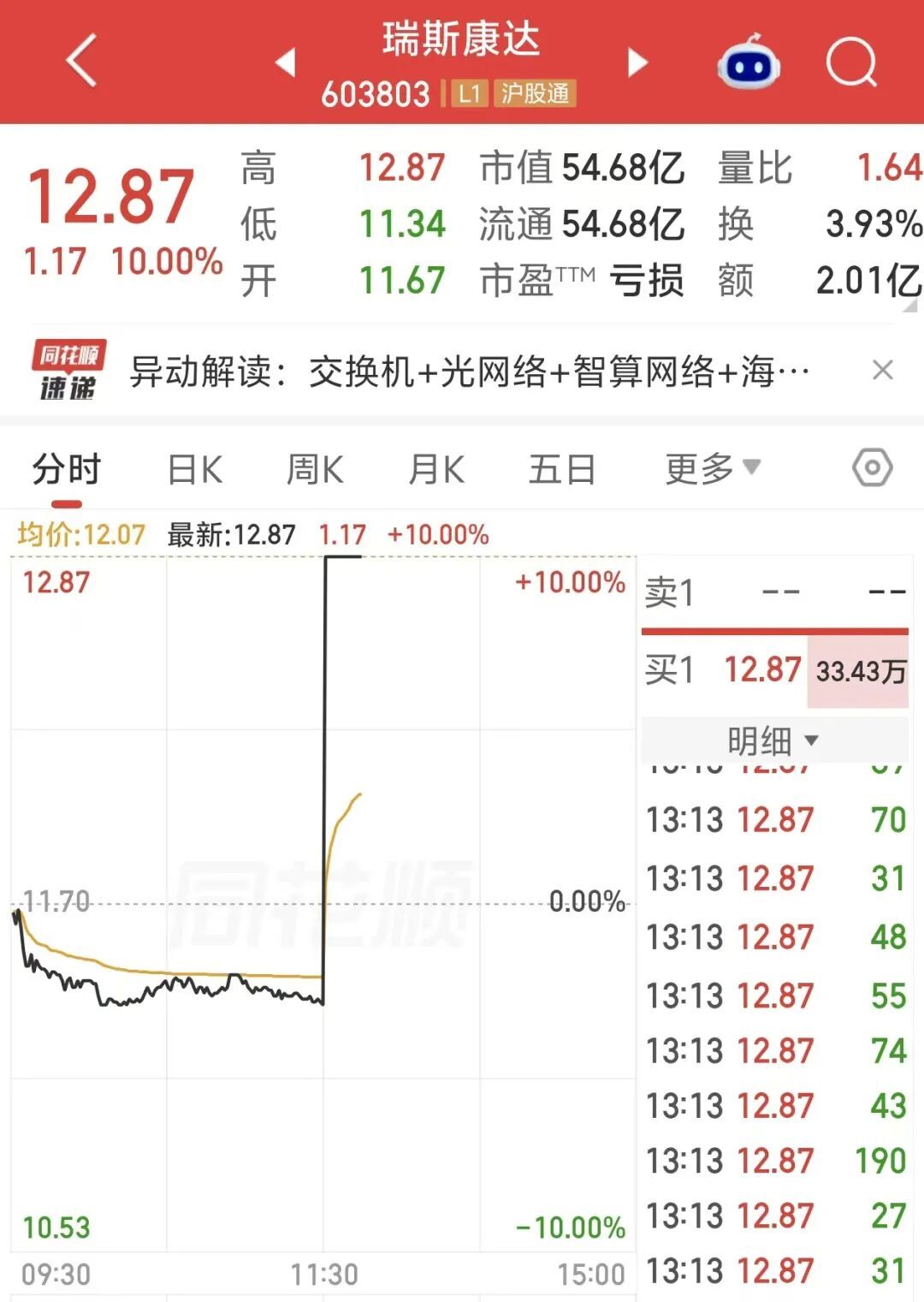Open the robot AI assistant icon

click(x=749, y=62)
